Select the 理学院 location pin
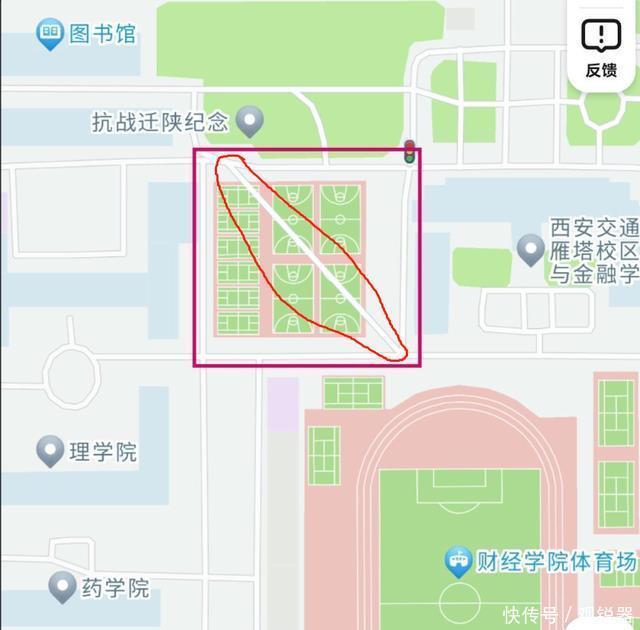Screen dimensions: 640x630 [50, 452]
